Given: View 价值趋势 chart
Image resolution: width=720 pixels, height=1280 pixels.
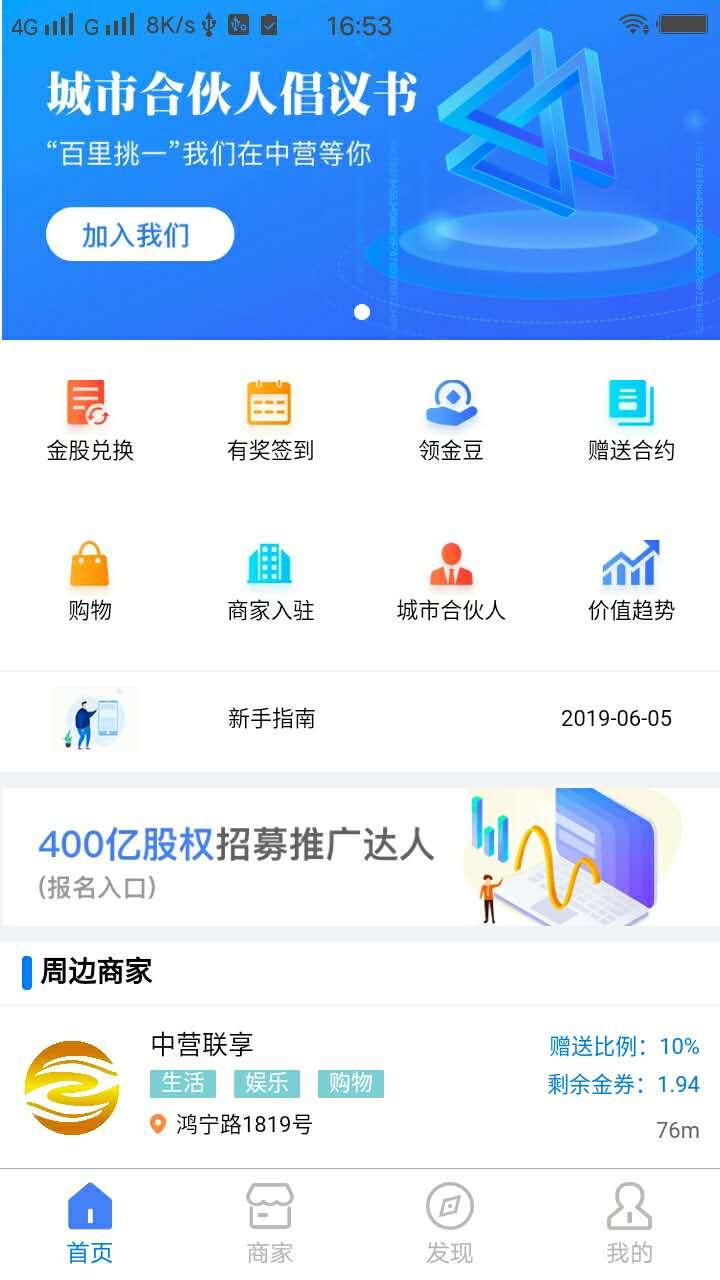Looking at the screenshot, I should coord(630,580).
